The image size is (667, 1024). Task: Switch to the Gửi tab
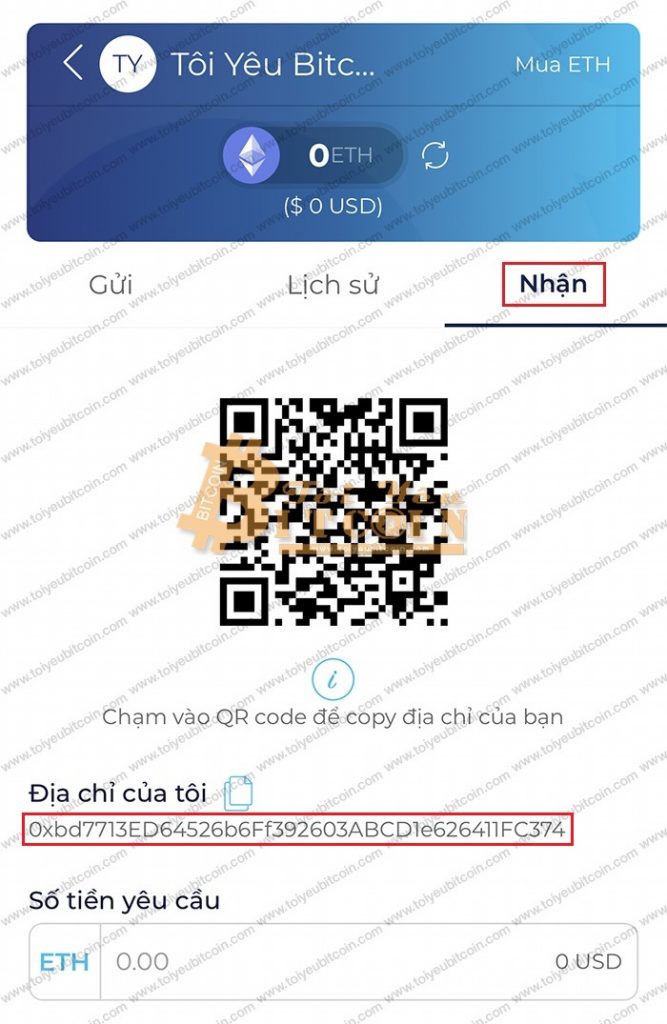pyautogui.click(x=111, y=285)
